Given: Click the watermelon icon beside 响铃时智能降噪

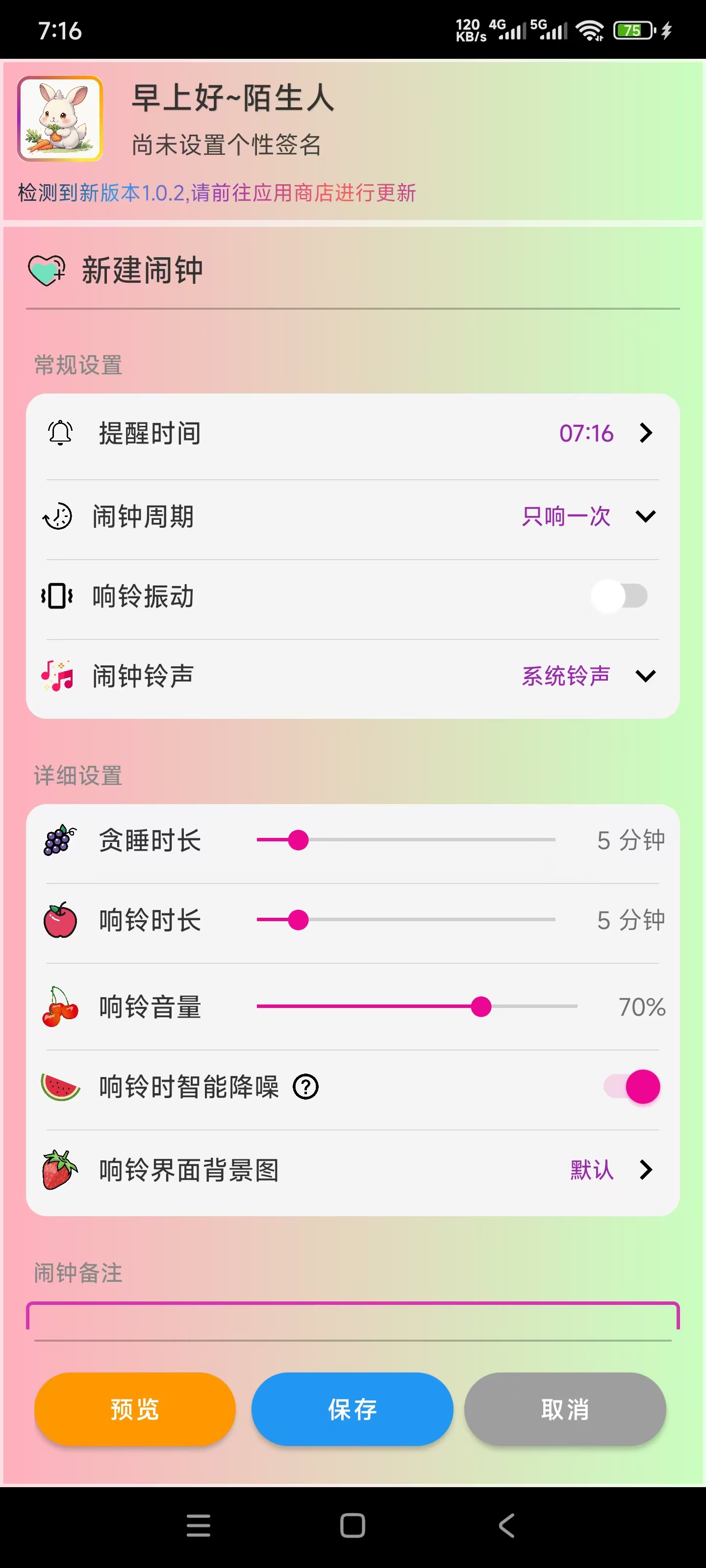Looking at the screenshot, I should (x=60, y=1087).
